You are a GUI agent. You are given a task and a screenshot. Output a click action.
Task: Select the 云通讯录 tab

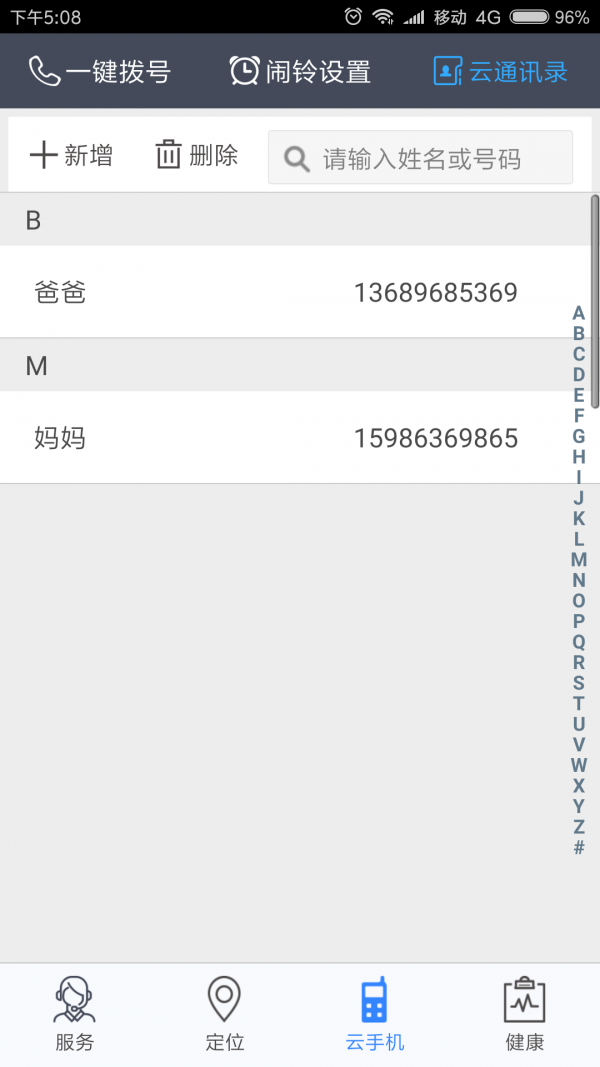501,71
